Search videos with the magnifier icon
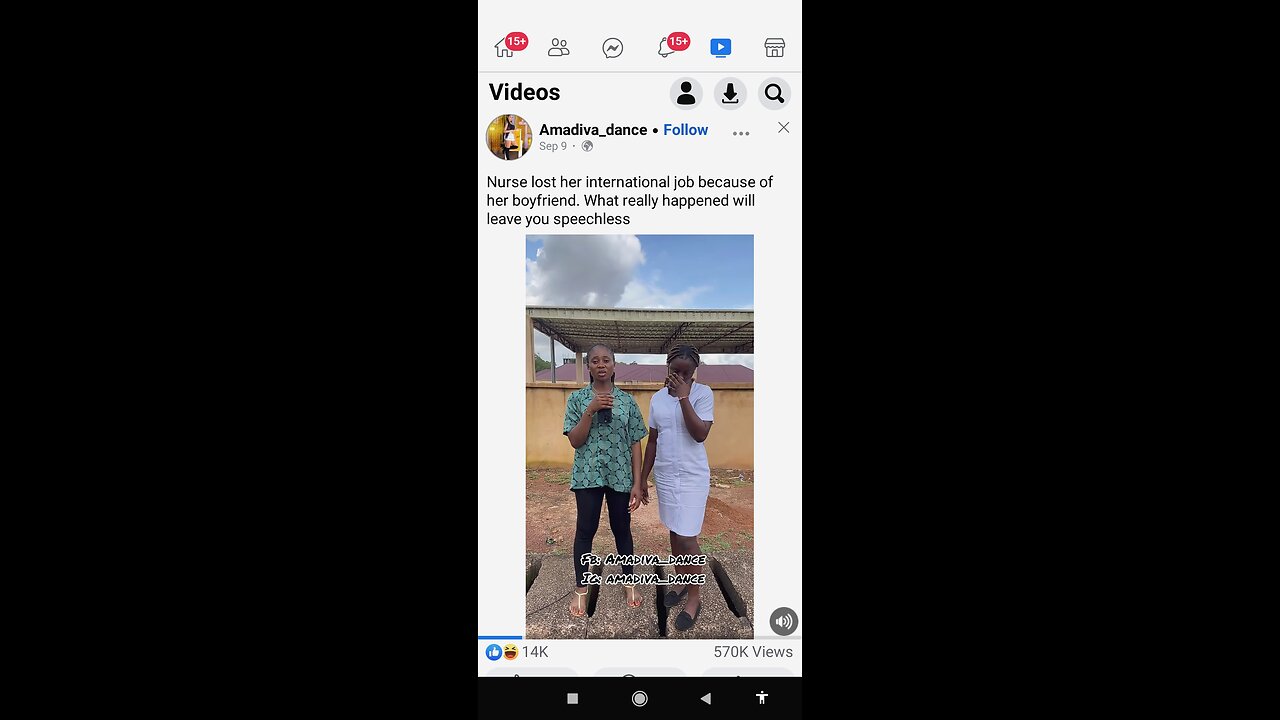The height and width of the screenshot is (720, 1280). [774, 94]
